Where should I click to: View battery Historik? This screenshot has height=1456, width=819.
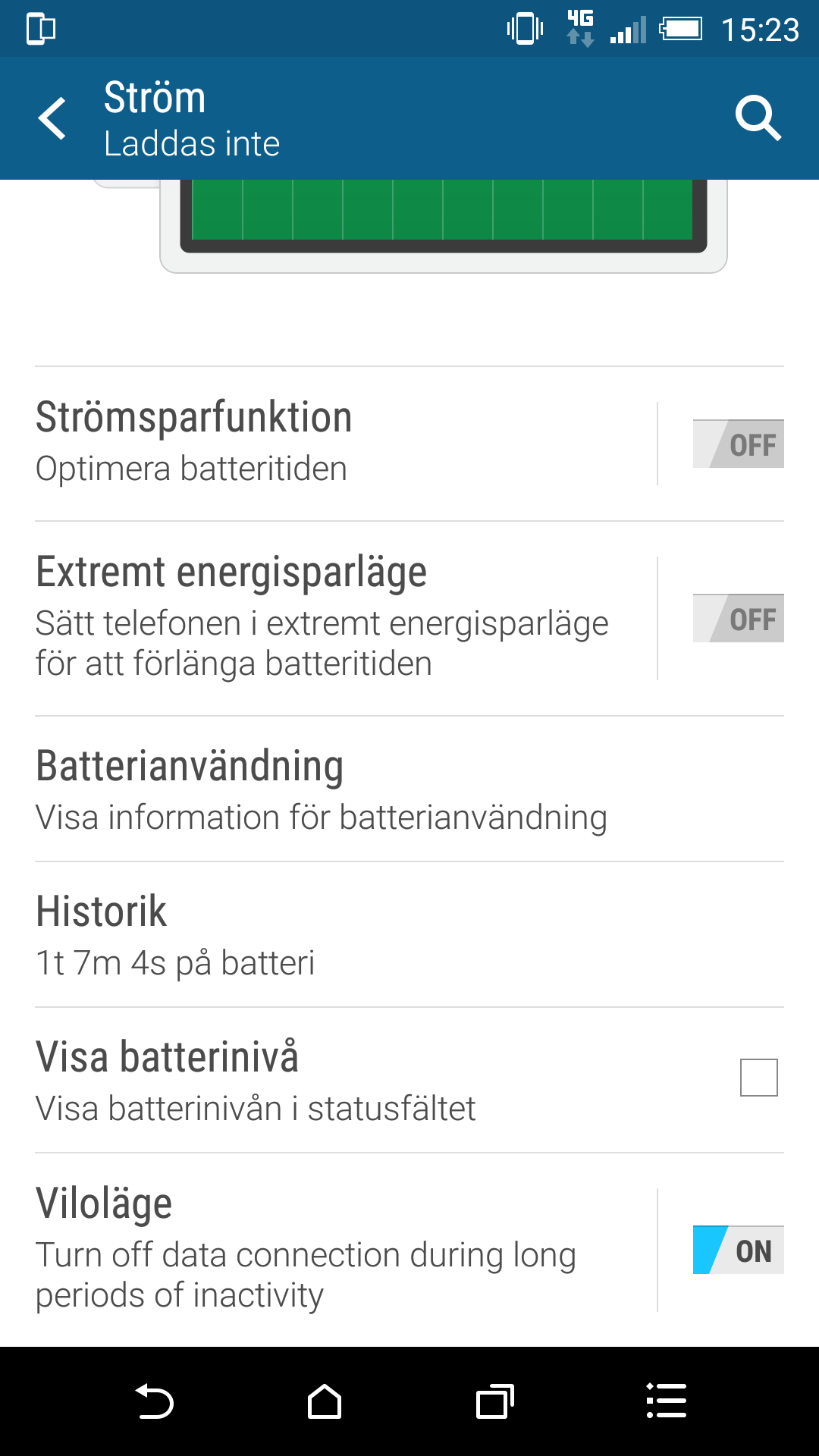409,934
